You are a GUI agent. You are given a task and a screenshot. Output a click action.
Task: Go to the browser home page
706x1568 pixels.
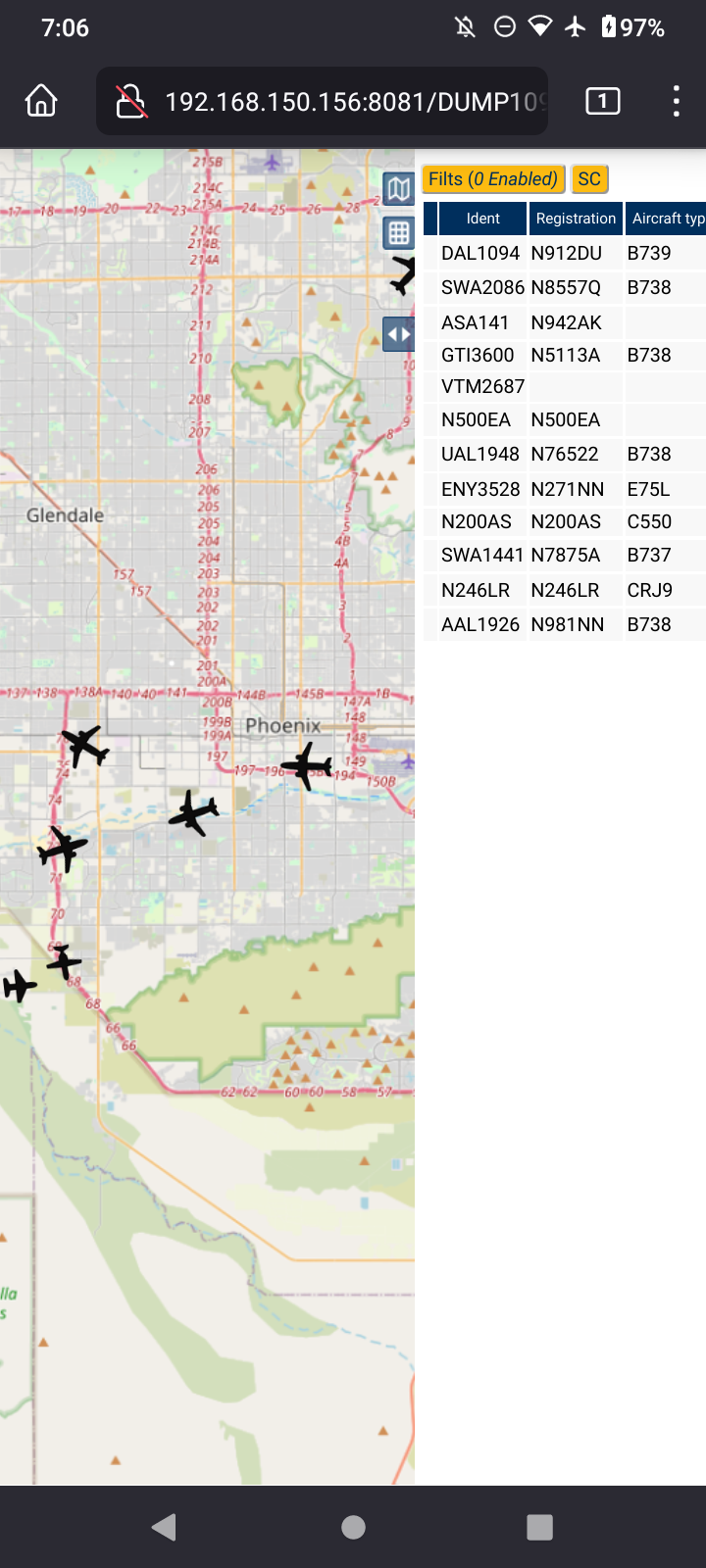pos(41,101)
